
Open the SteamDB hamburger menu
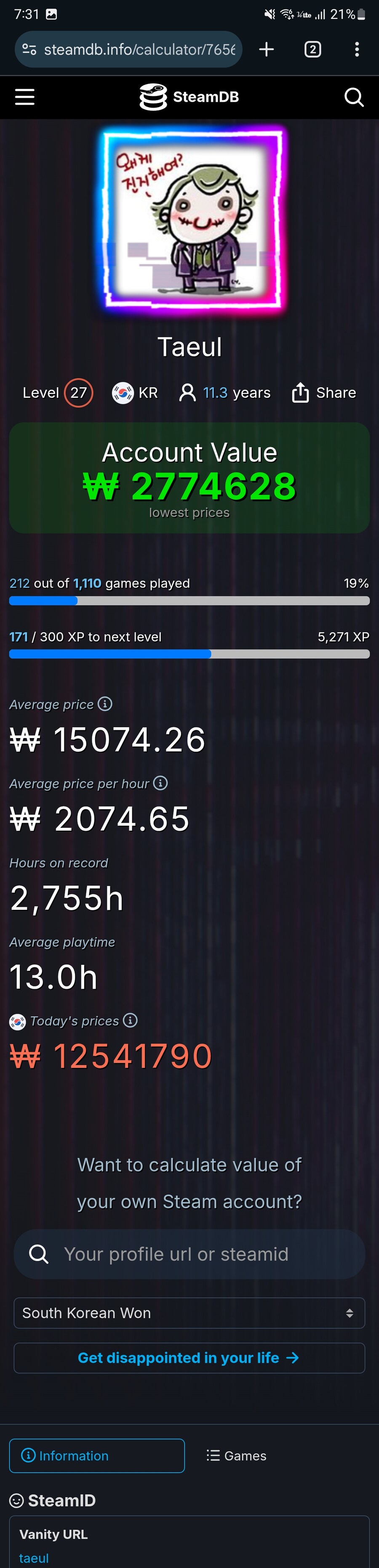tap(24, 97)
